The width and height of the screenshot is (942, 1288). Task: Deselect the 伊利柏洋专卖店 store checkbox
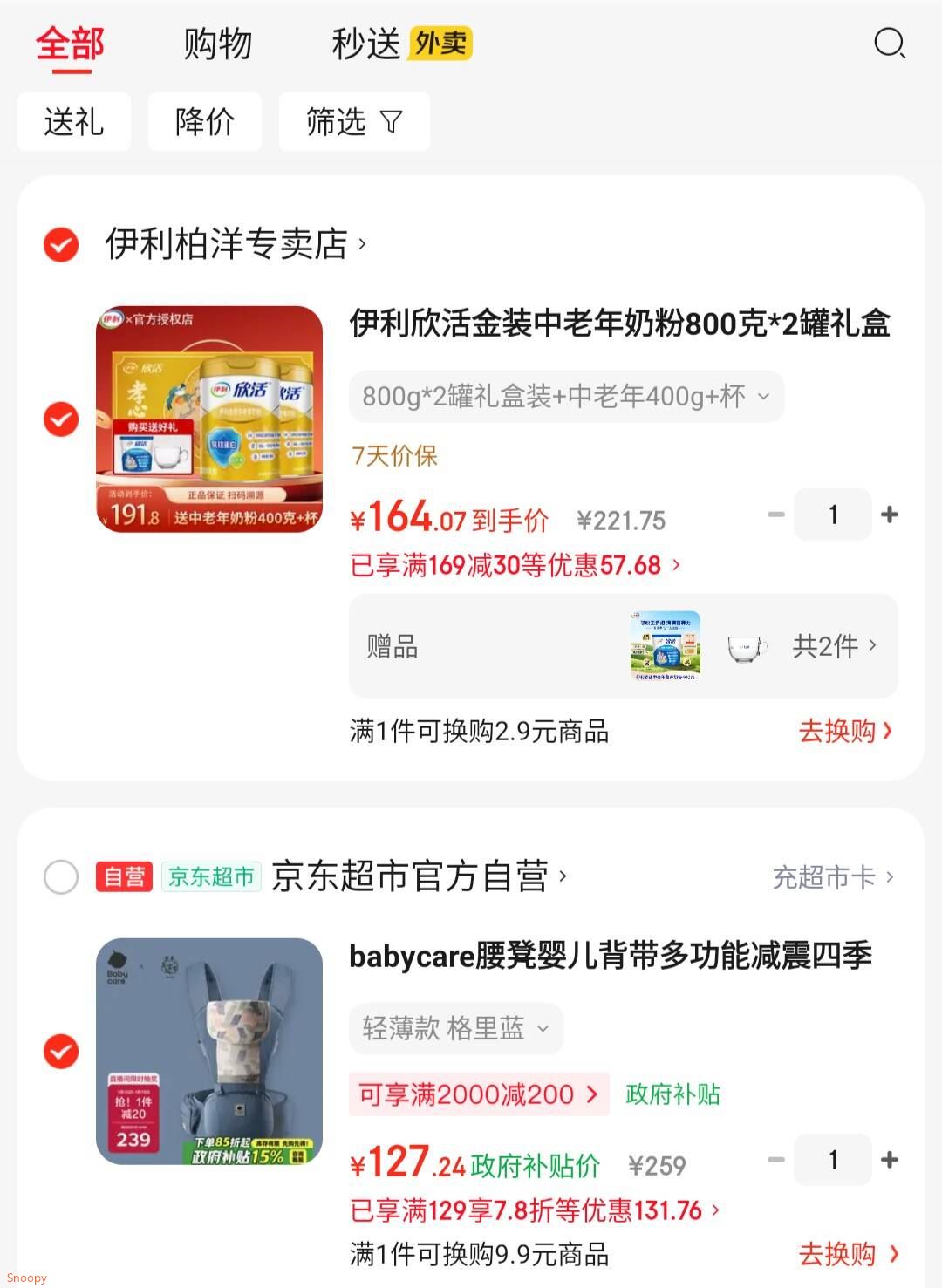pos(59,245)
